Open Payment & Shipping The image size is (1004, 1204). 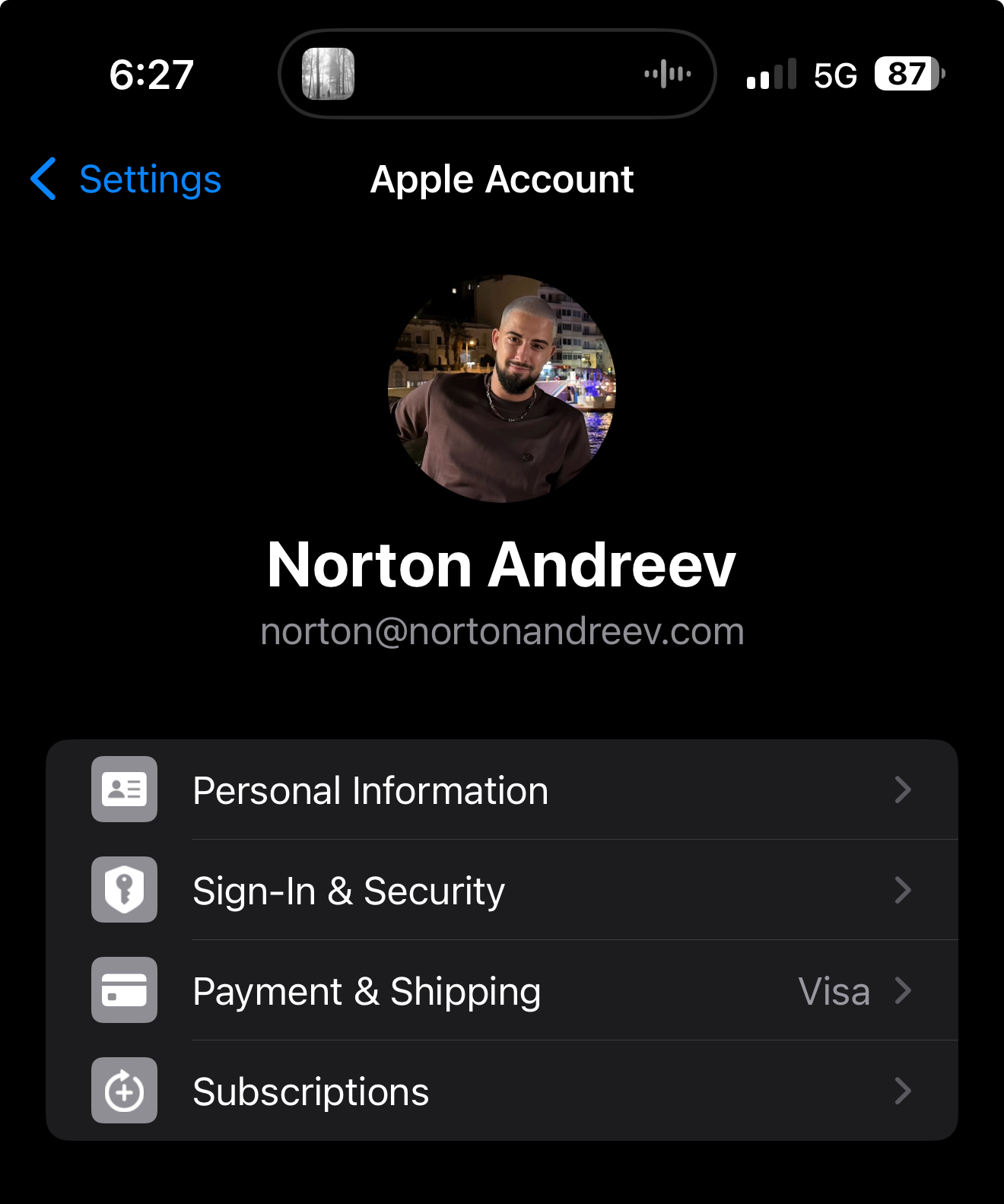tap(502, 991)
